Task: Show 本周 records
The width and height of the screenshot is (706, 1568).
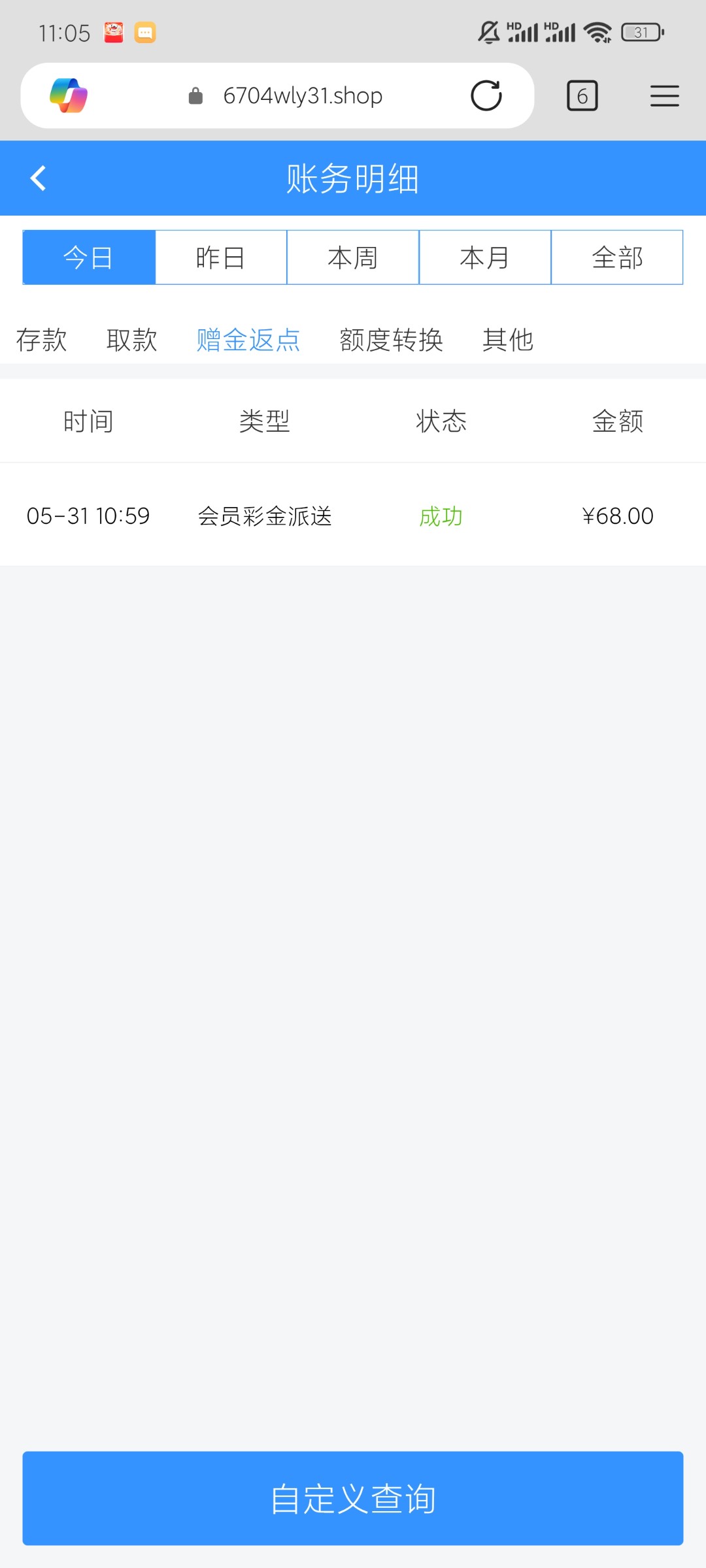Action: point(353,257)
